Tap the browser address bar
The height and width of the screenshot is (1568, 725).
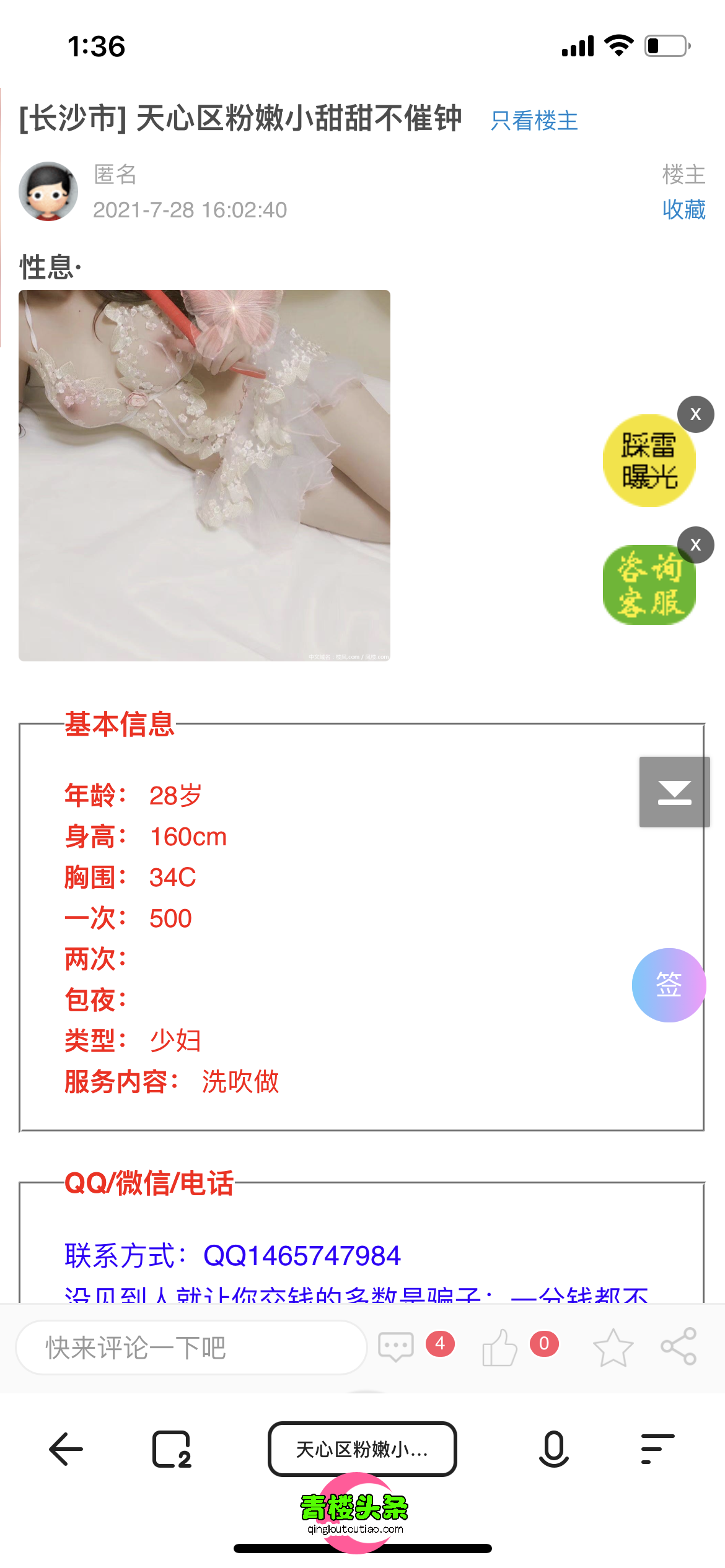point(362,1449)
